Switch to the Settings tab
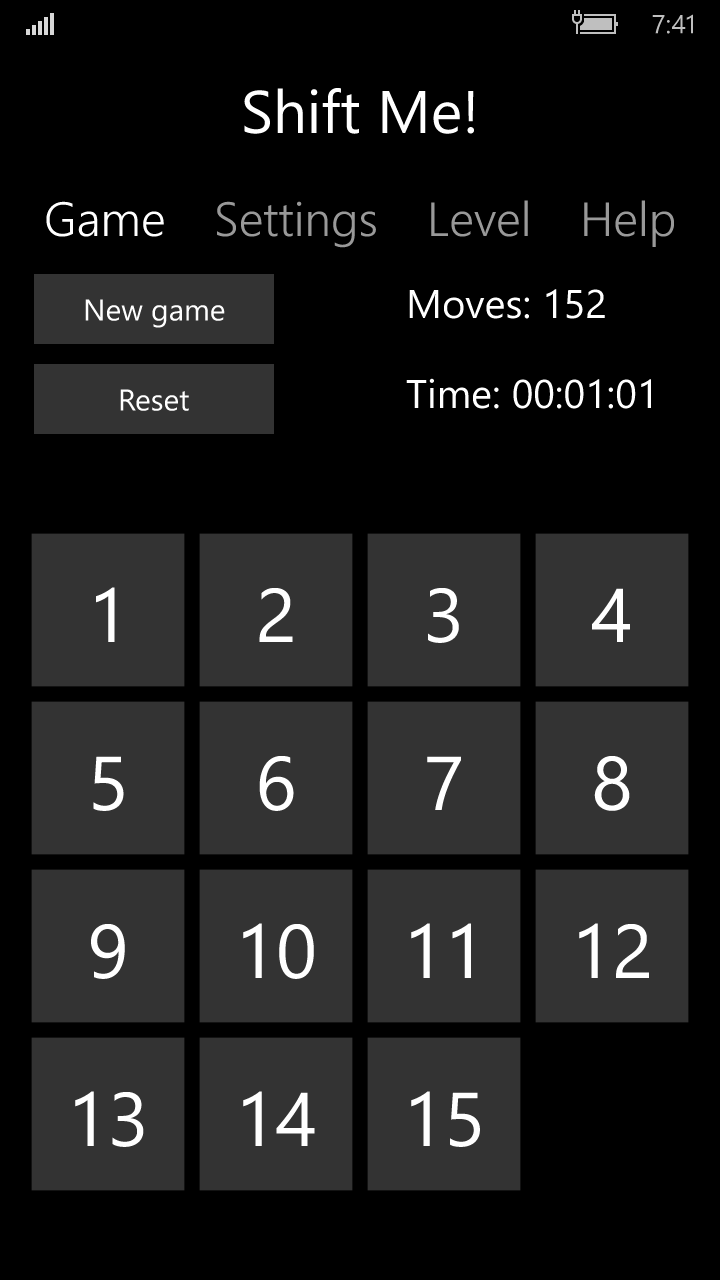This screenshot has height=1280, width=720. pos(296,220)
